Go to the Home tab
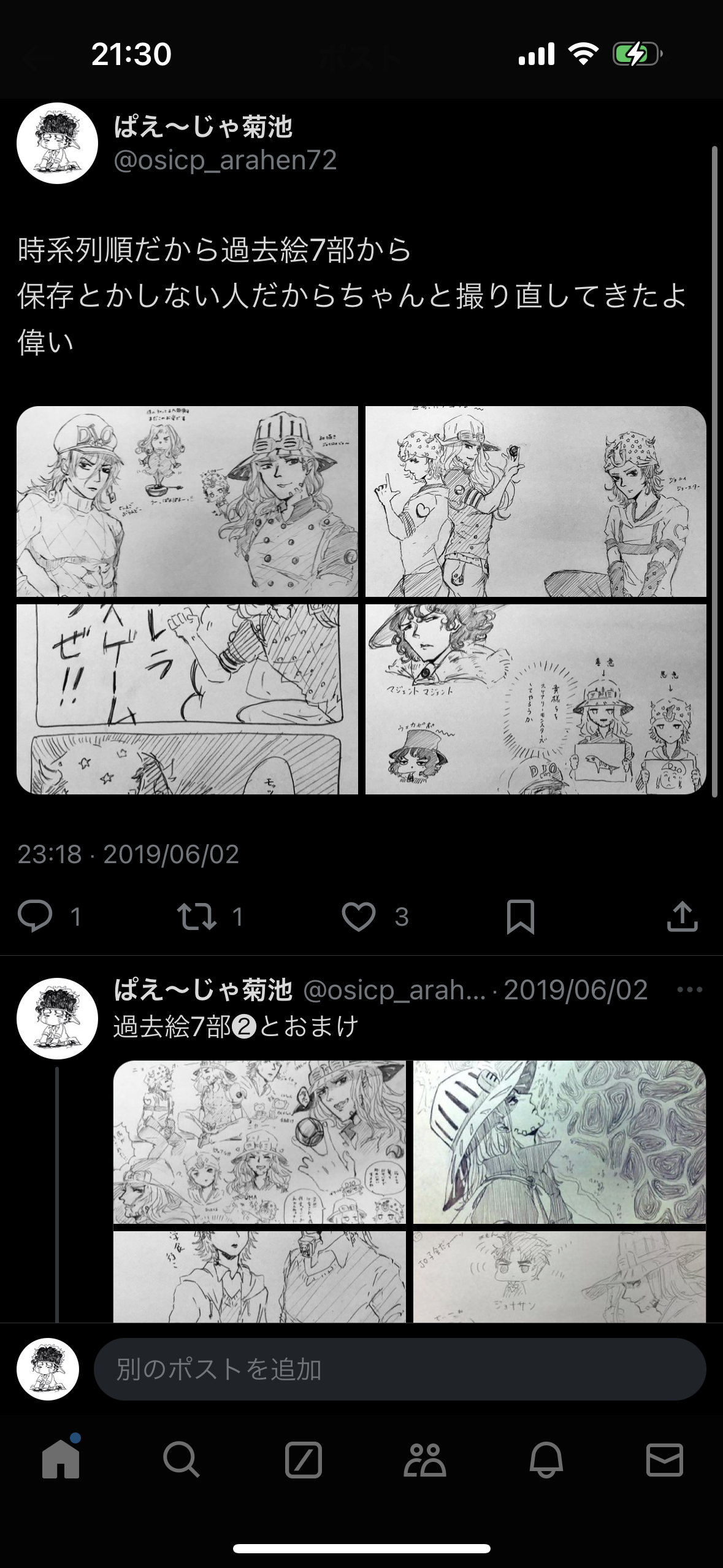Image resolution: width=723 pixels, height=1568 pixels. (x=61, y=1459)
